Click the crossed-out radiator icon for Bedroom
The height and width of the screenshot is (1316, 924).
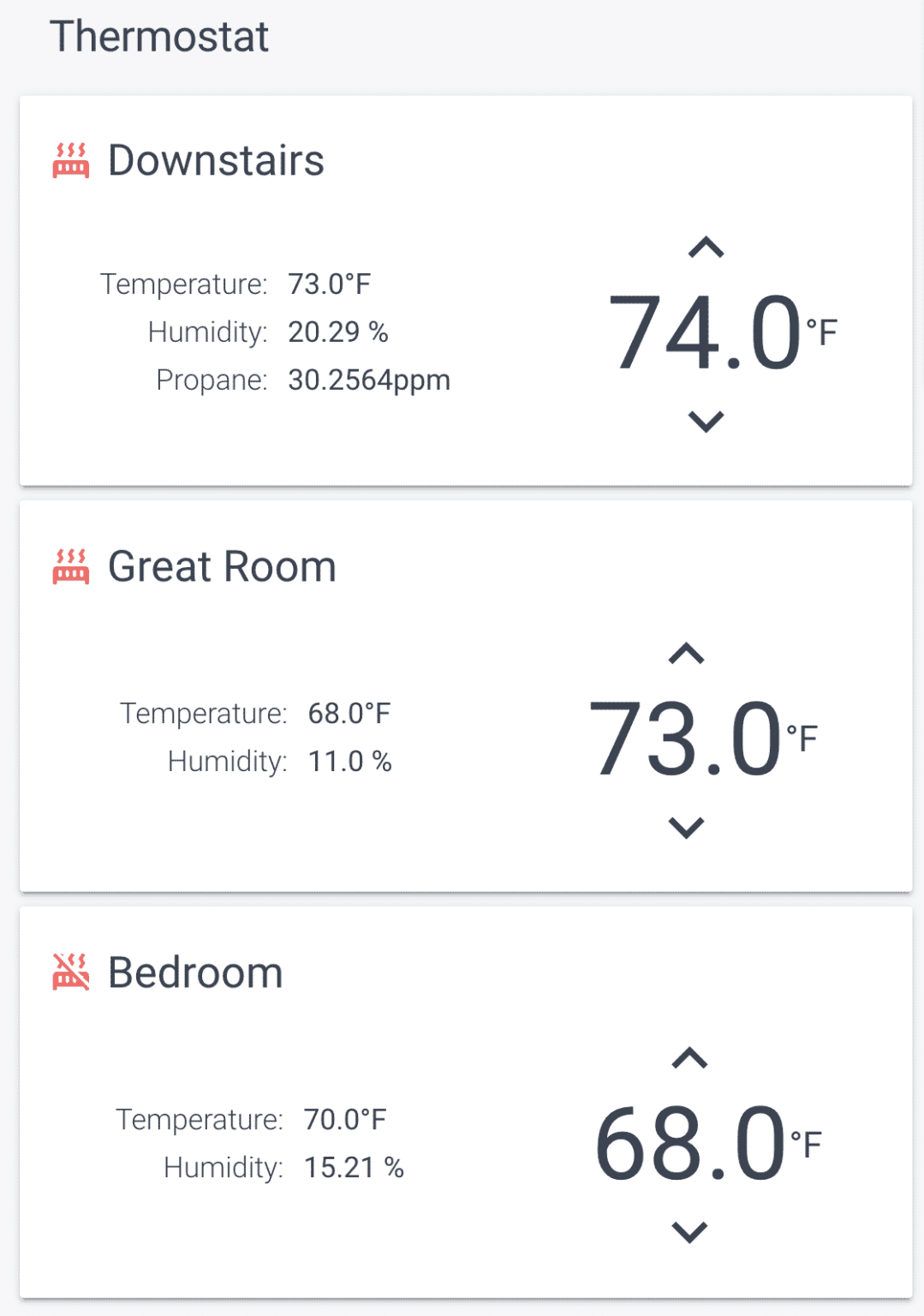(70, 972)
